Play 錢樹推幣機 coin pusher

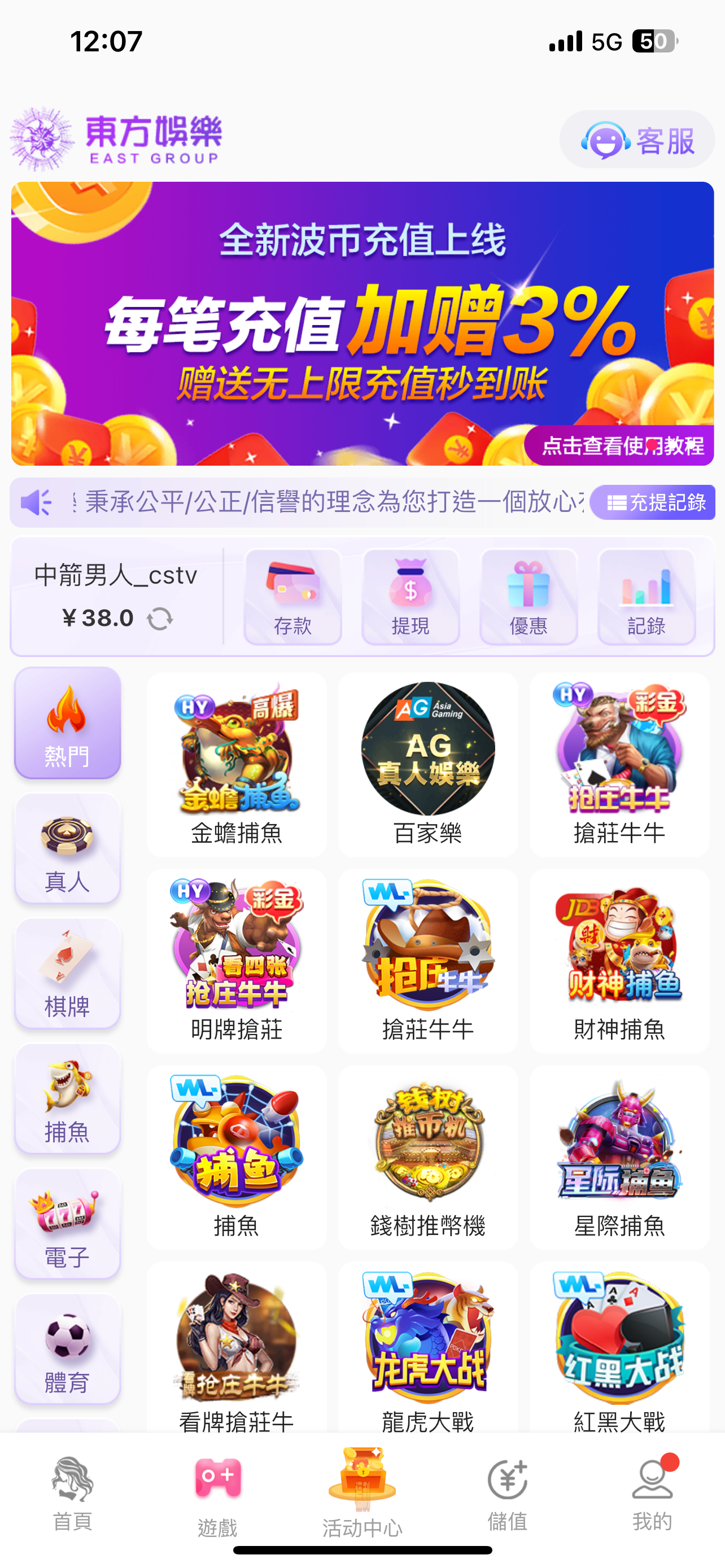(428, 1158)
